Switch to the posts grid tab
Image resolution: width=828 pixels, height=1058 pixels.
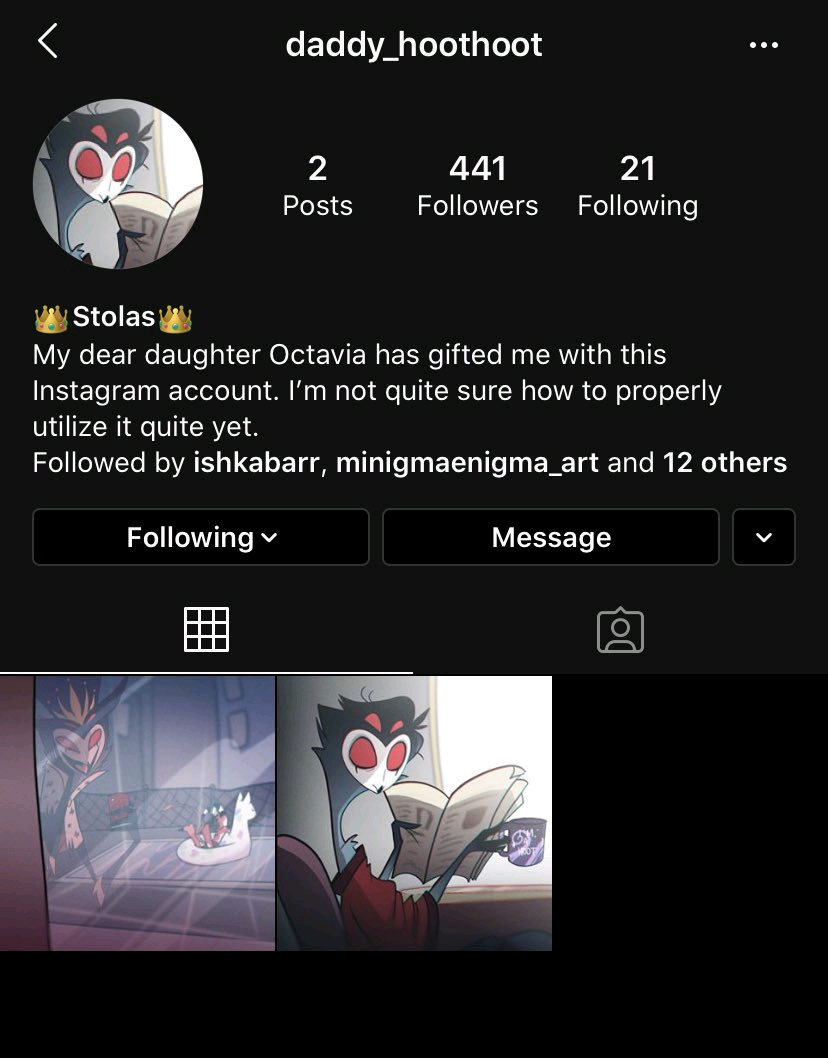pyautogui.click(x=207, y=630)
